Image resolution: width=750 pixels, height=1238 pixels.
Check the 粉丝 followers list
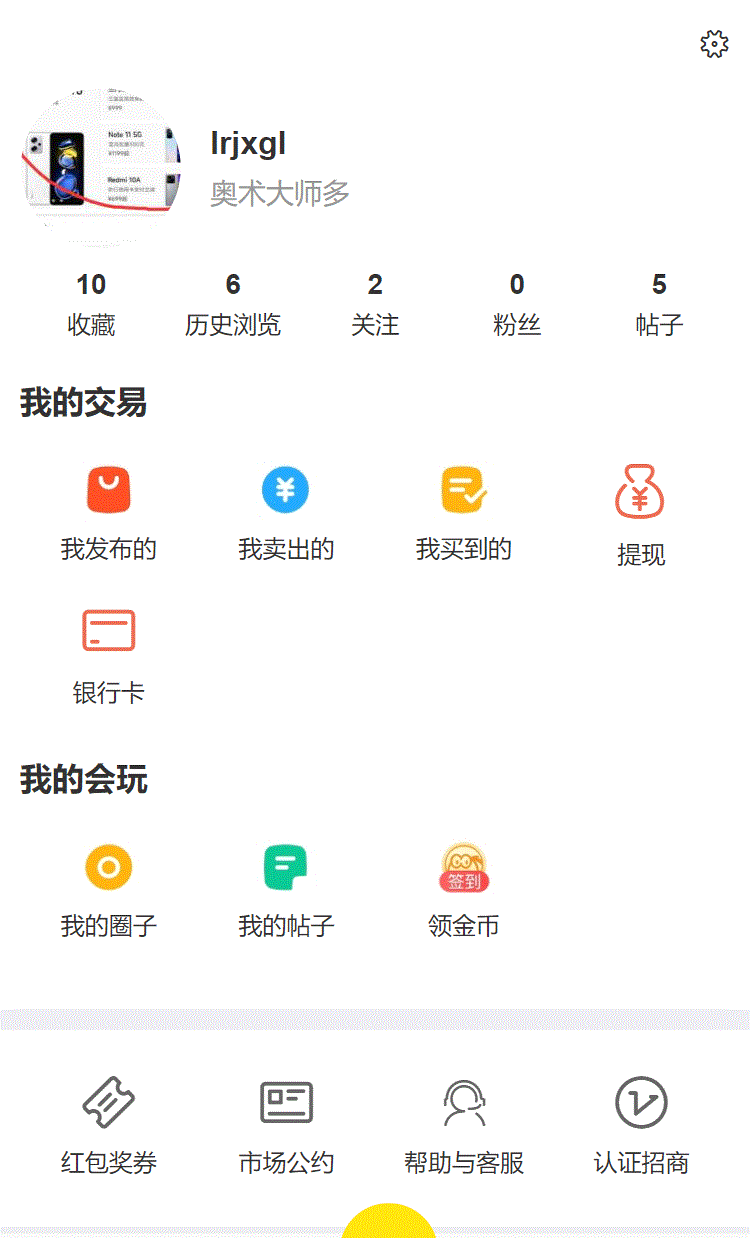pos(517,305)
